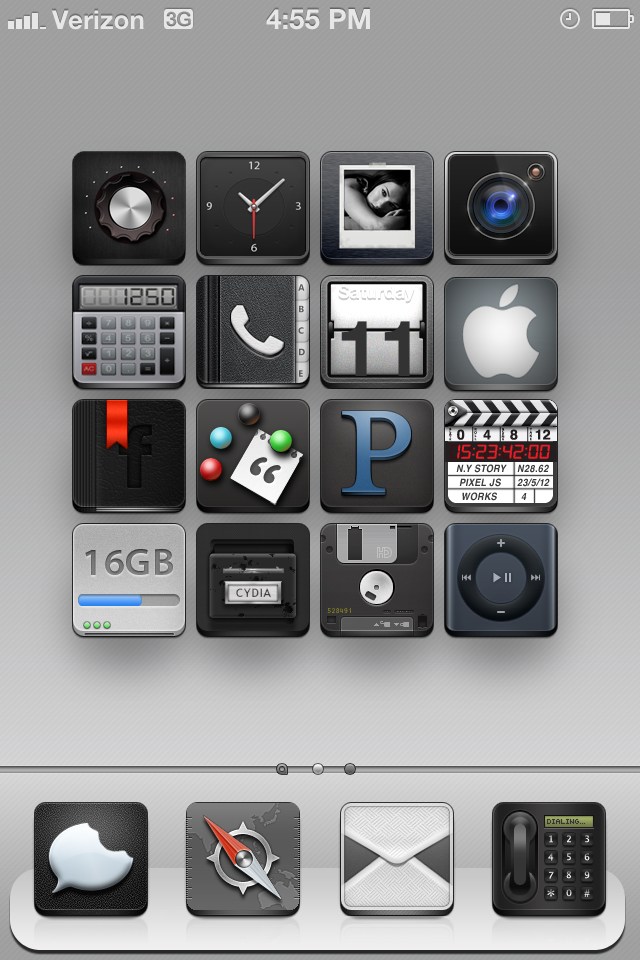
Task: Open the iPod music player app
Action: coord(501,579)
